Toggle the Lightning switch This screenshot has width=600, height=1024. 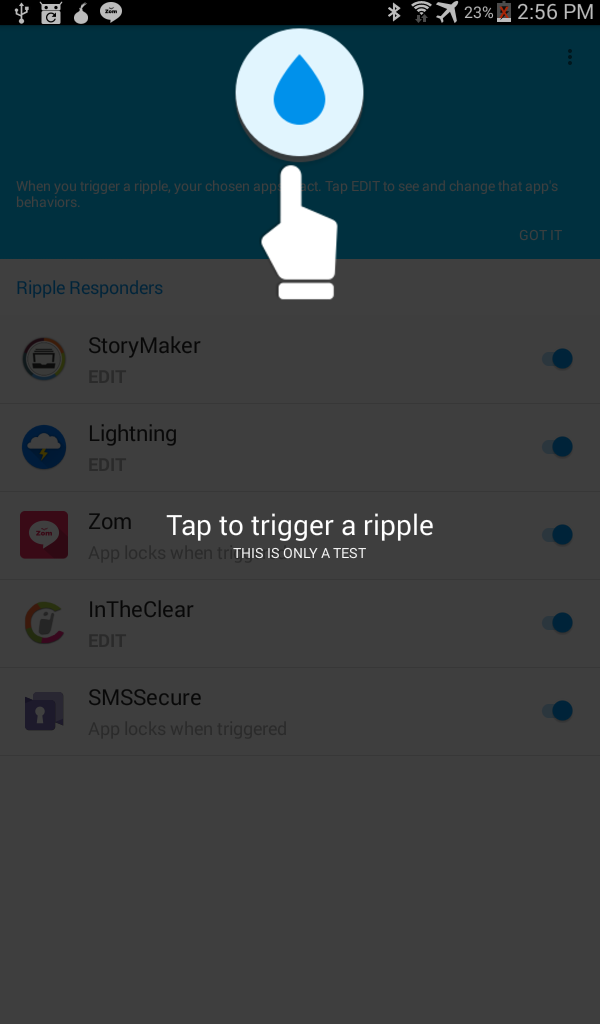556,447
